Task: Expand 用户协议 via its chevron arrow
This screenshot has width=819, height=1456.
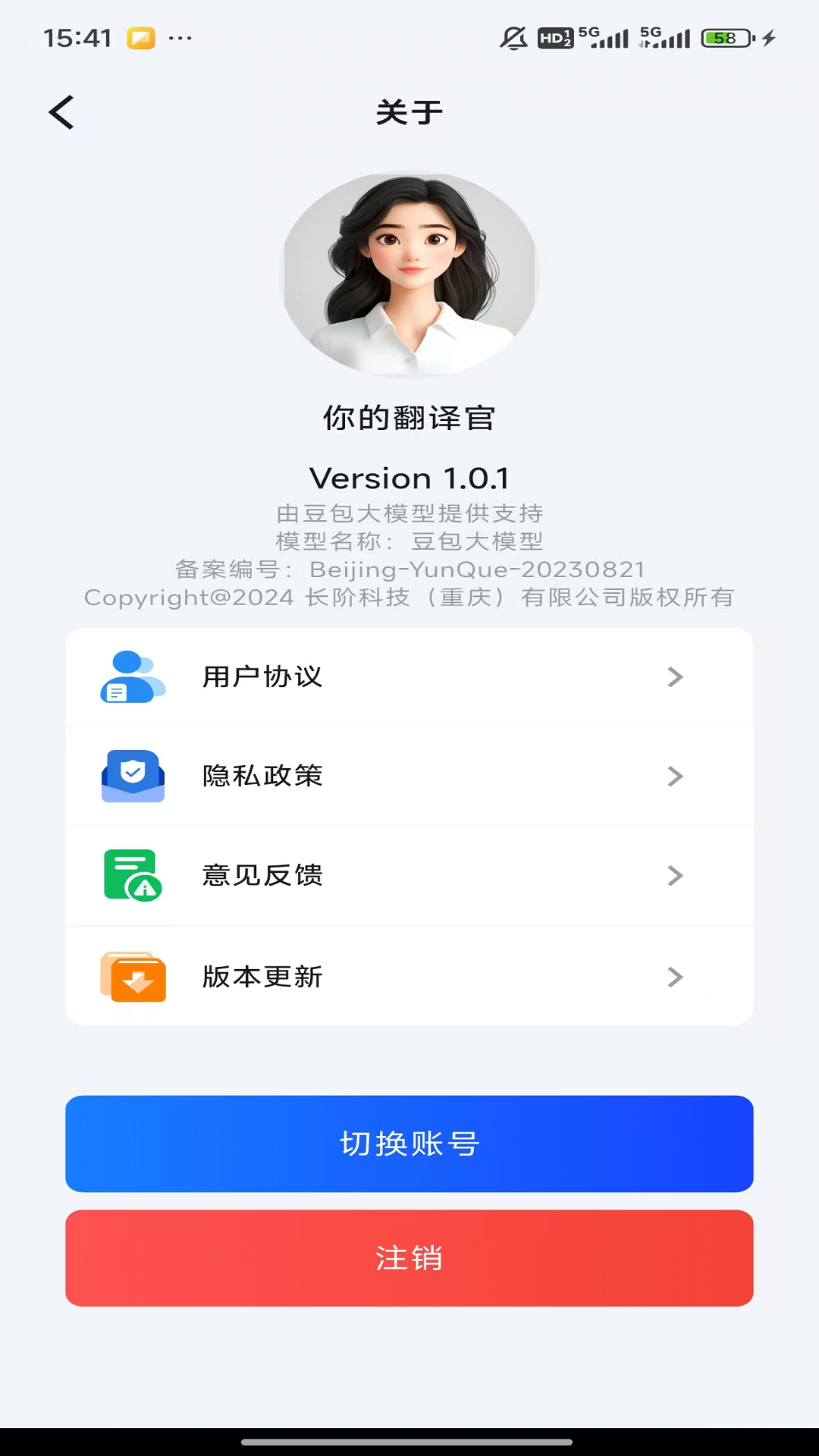Action: pyautogui.click(x=675, y=677)
